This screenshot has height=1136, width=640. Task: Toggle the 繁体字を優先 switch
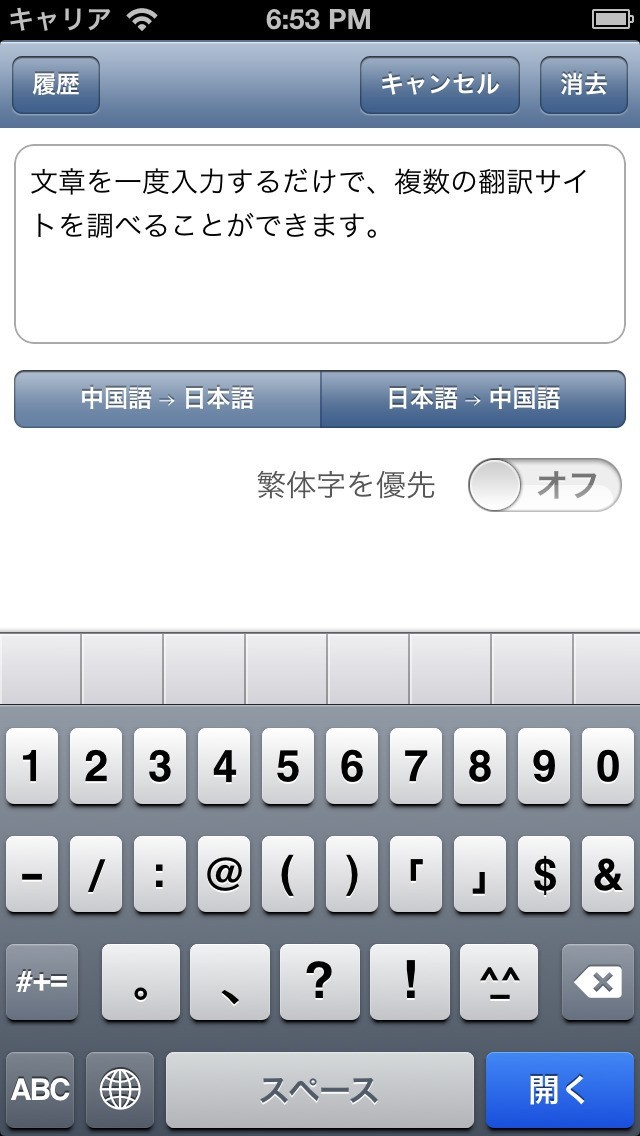[545, 485]
